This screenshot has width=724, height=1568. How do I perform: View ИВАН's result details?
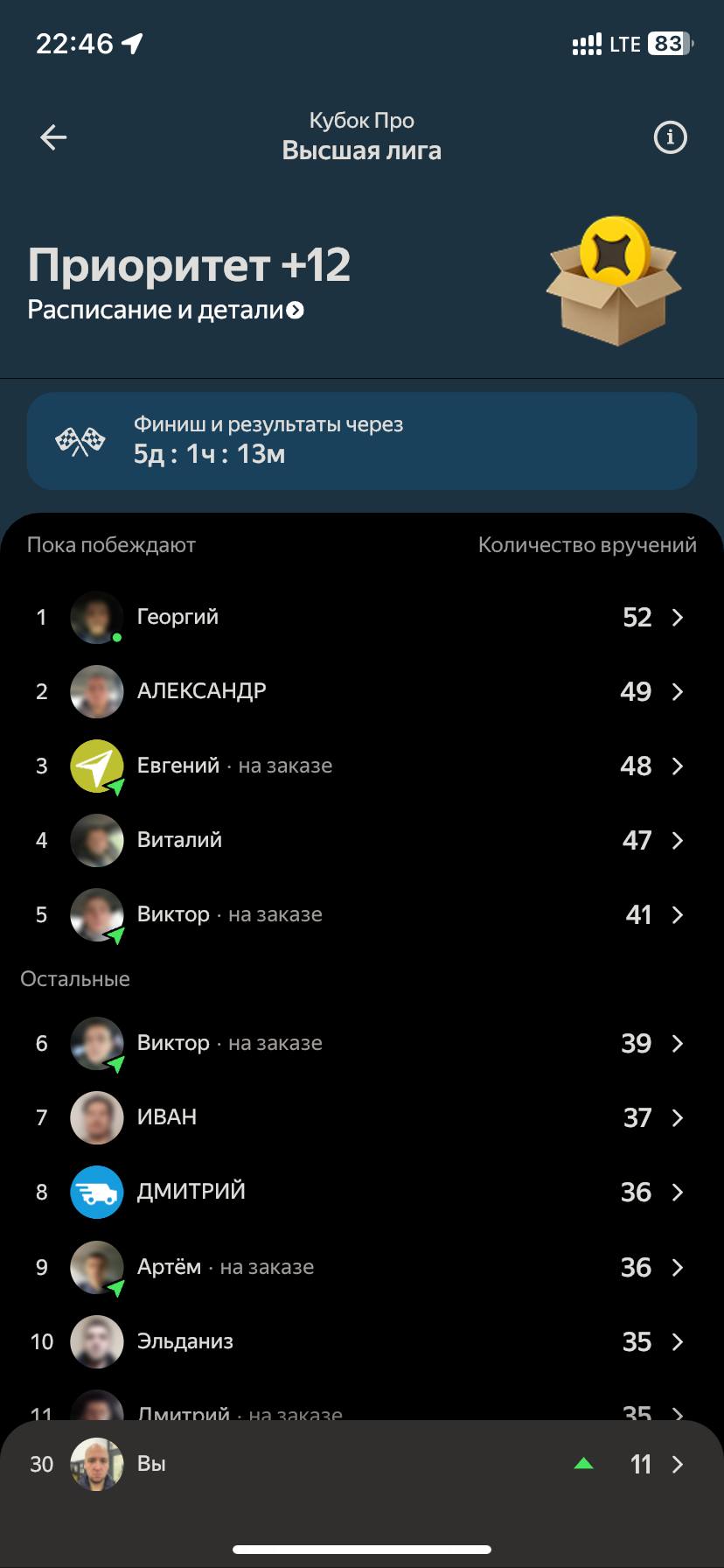(x=362, y=1117)
